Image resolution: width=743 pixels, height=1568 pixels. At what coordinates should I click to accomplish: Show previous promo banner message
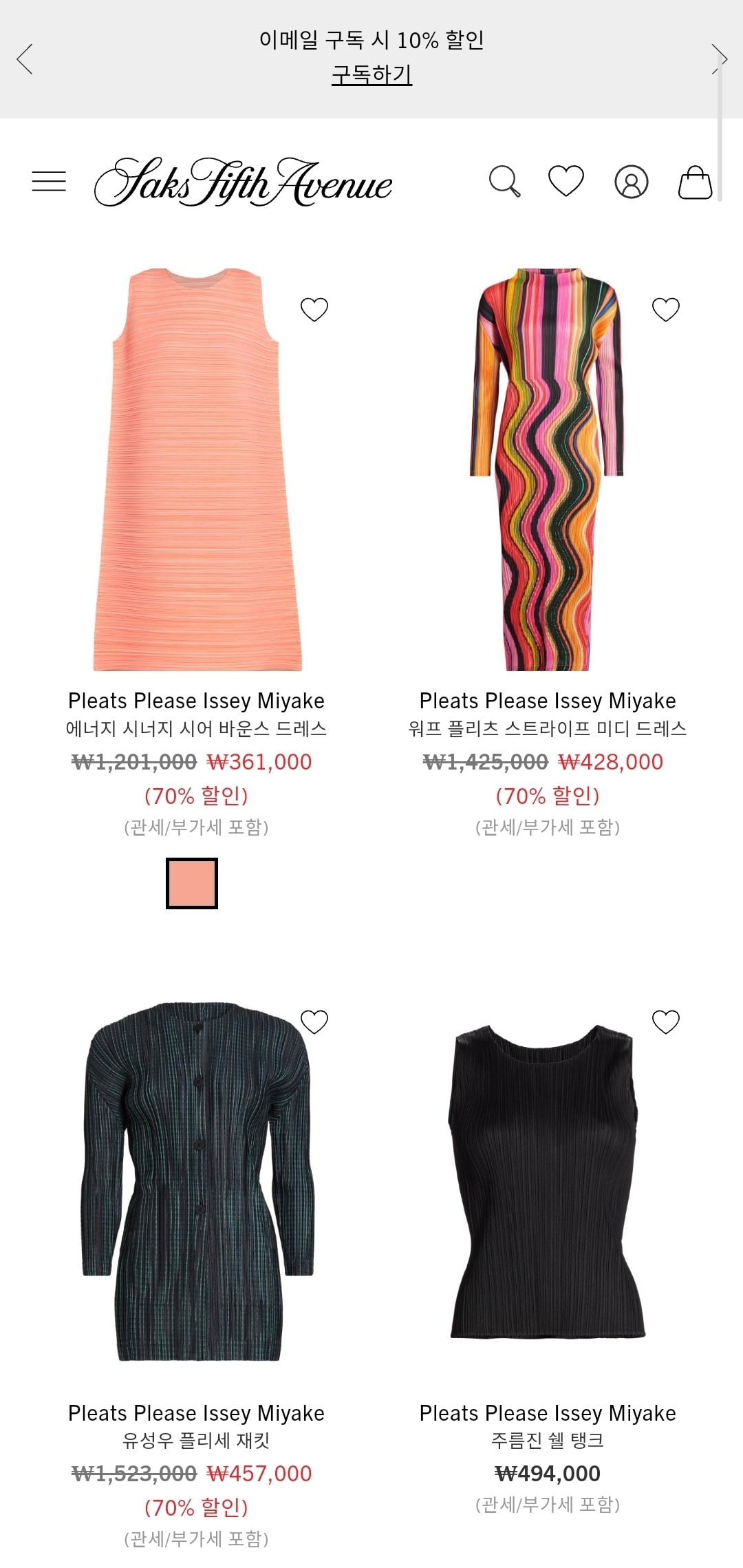click(x=25, y=59)
